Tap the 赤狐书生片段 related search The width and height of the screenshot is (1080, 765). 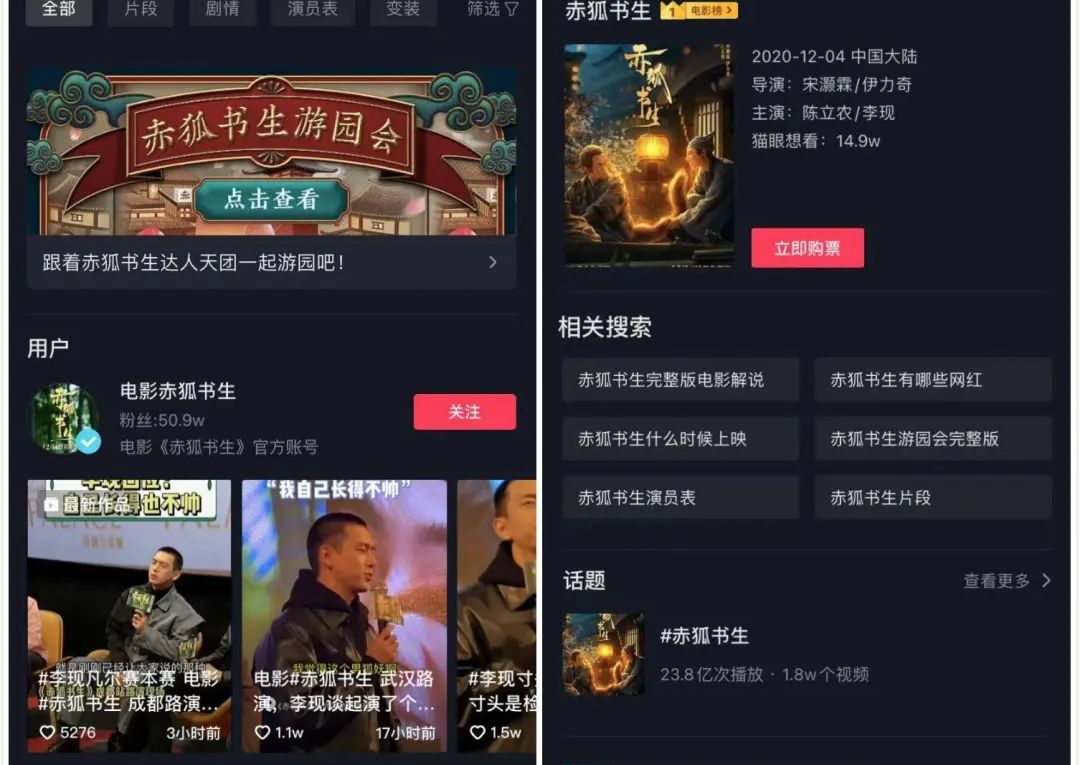(932, 497)
